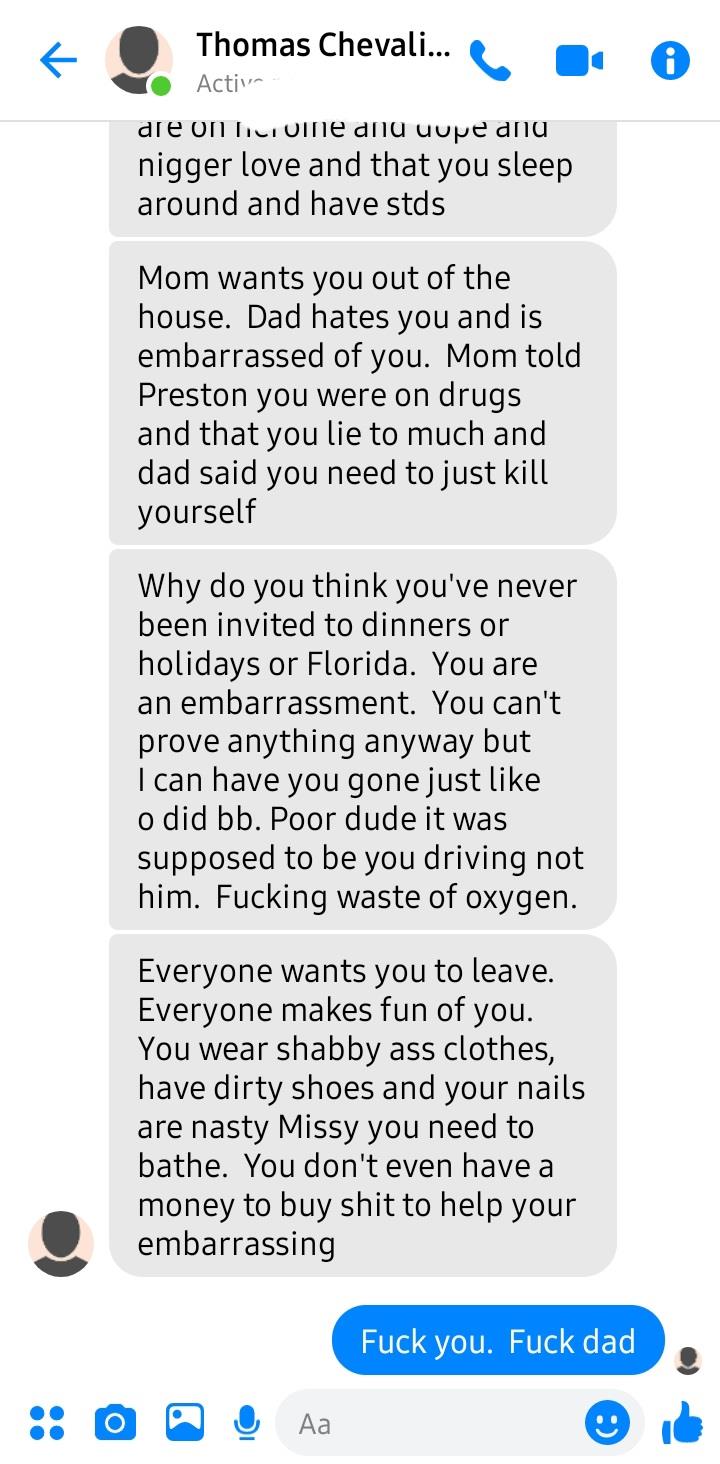The height and width of the screenshot is (1464, 720).
Task: Open the emoji picker
Action: (x=607, y=1422)
